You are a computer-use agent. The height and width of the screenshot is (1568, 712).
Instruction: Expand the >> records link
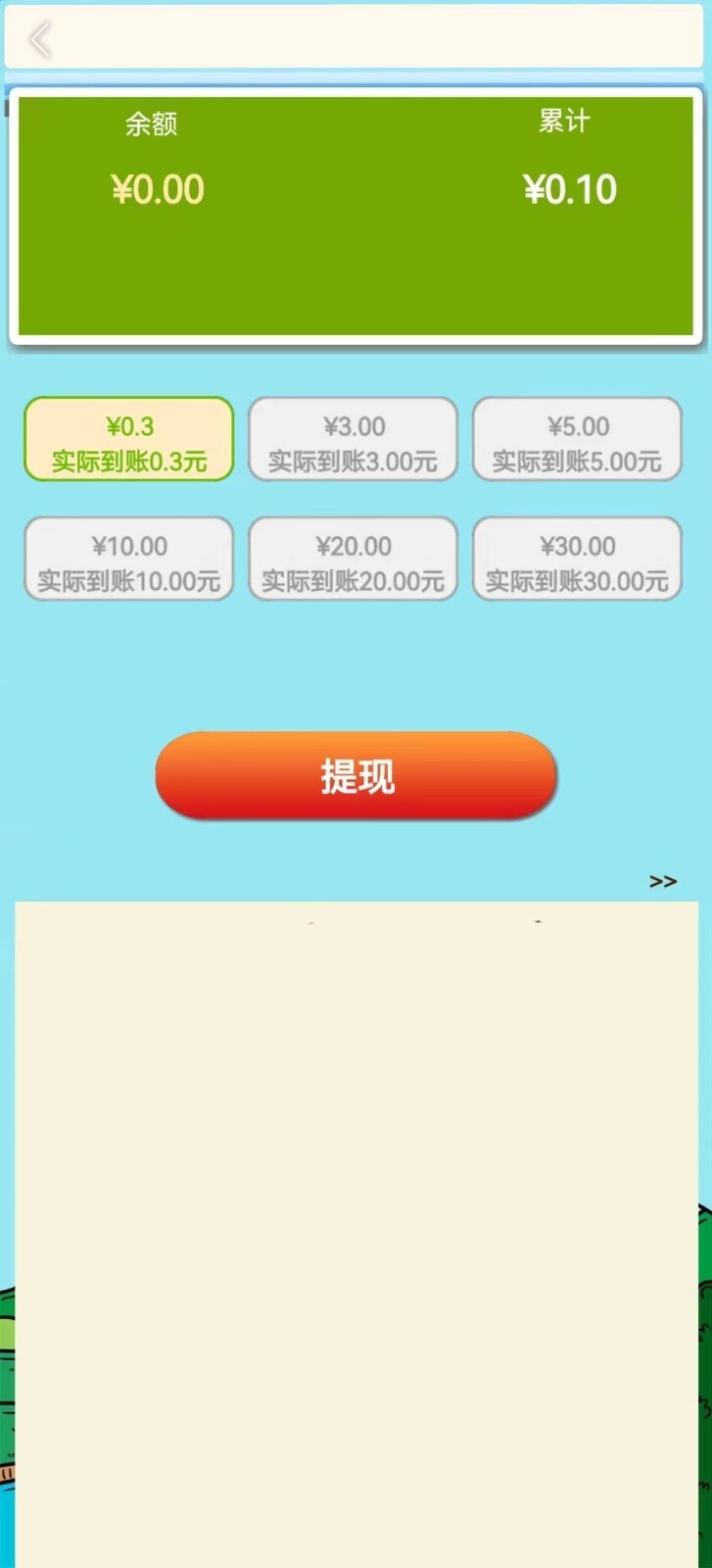pyautogui.click(x=664, y=880)
